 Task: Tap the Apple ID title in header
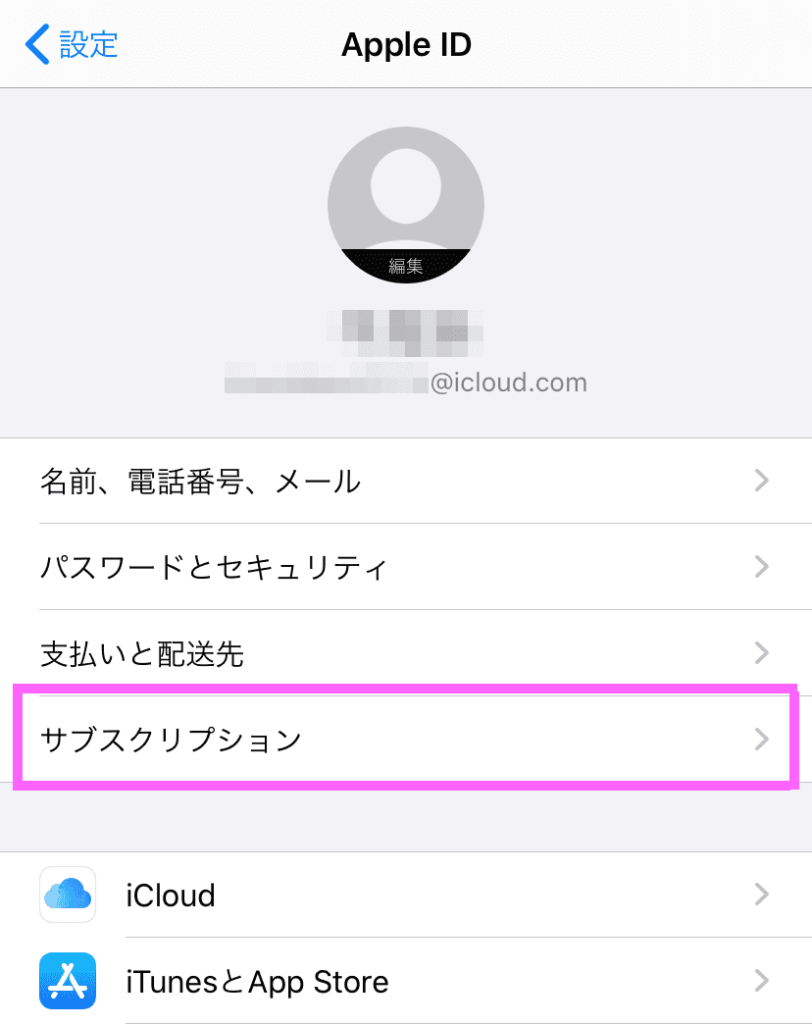pos(406,44)
